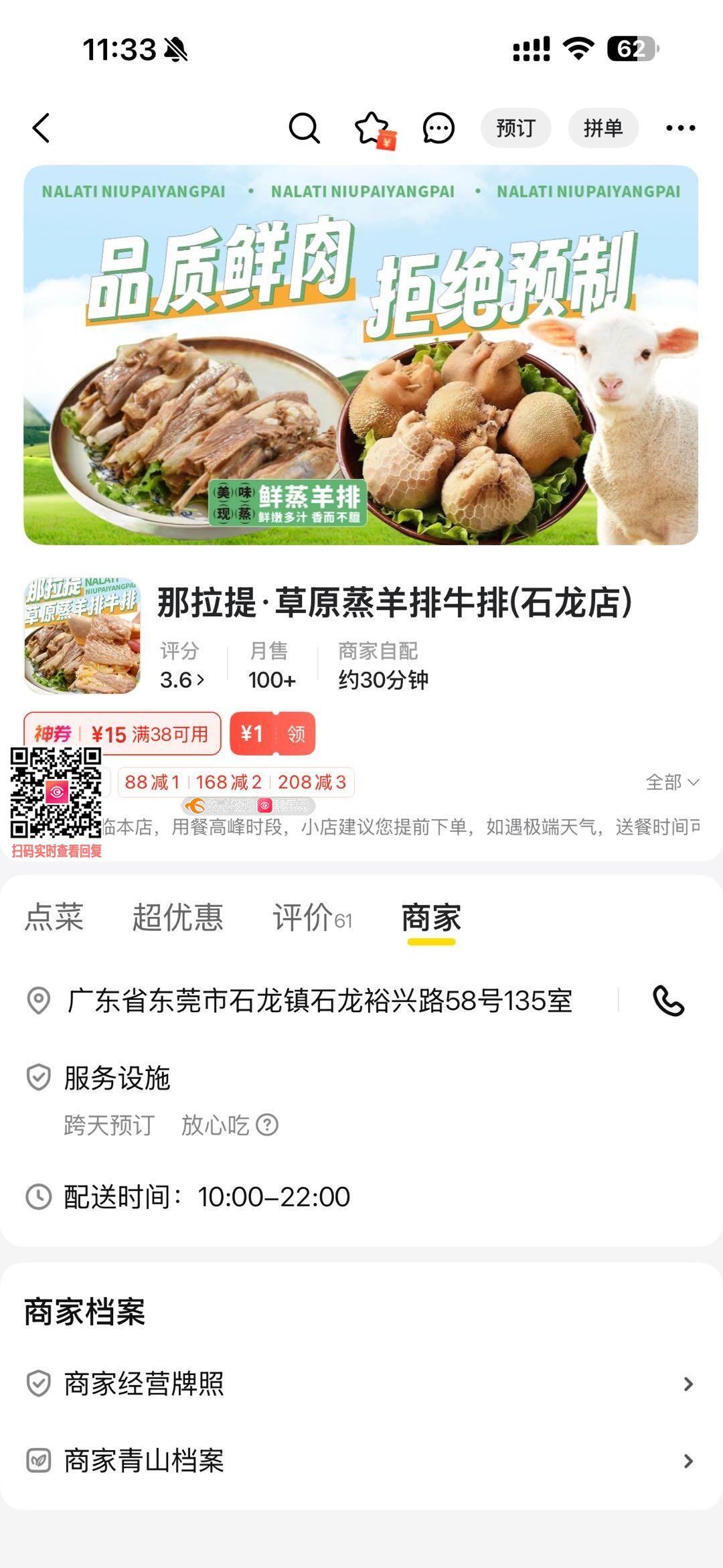Switch to the 点菜 tab
Viewport: 723px width, 1568px height.
click(54, 917)
